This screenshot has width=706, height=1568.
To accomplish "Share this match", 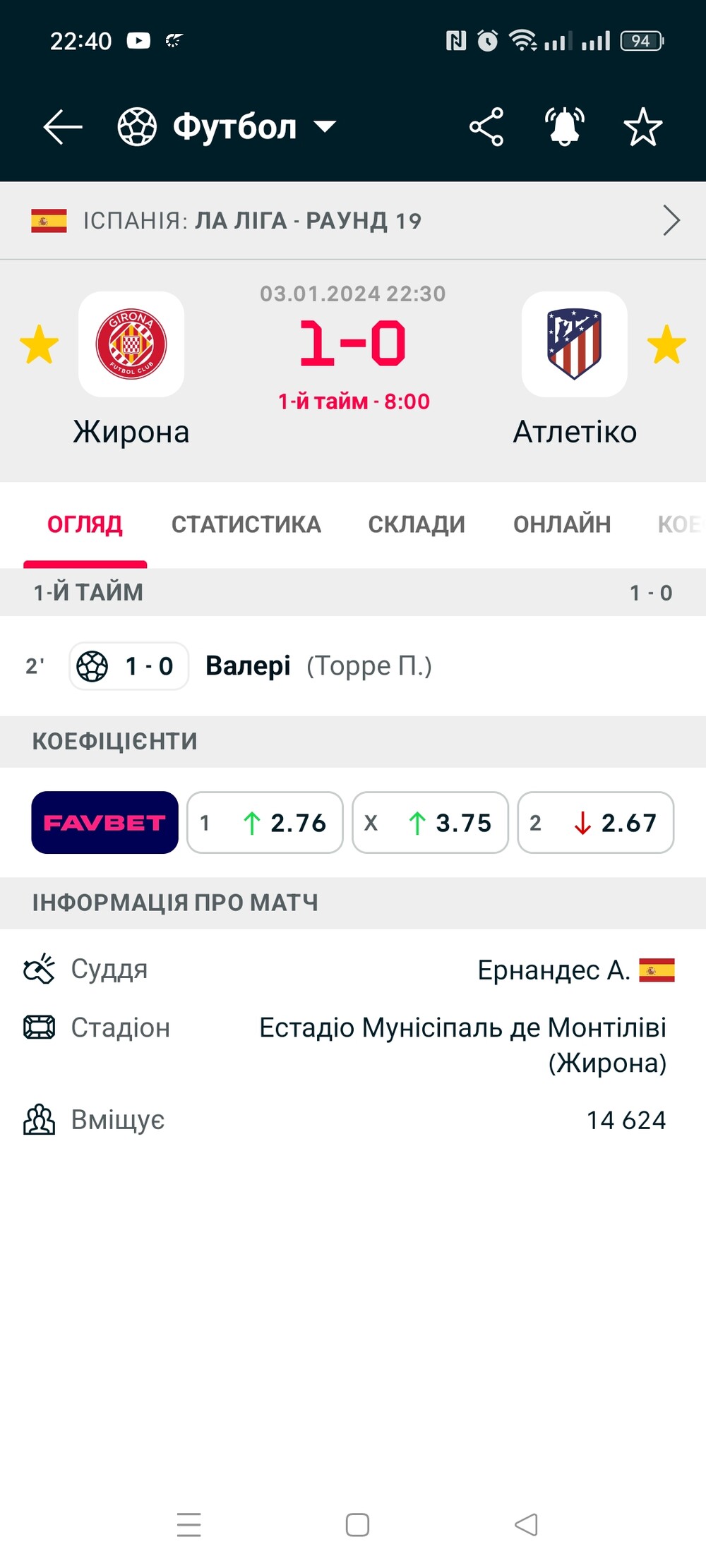I will click(486, 127).
